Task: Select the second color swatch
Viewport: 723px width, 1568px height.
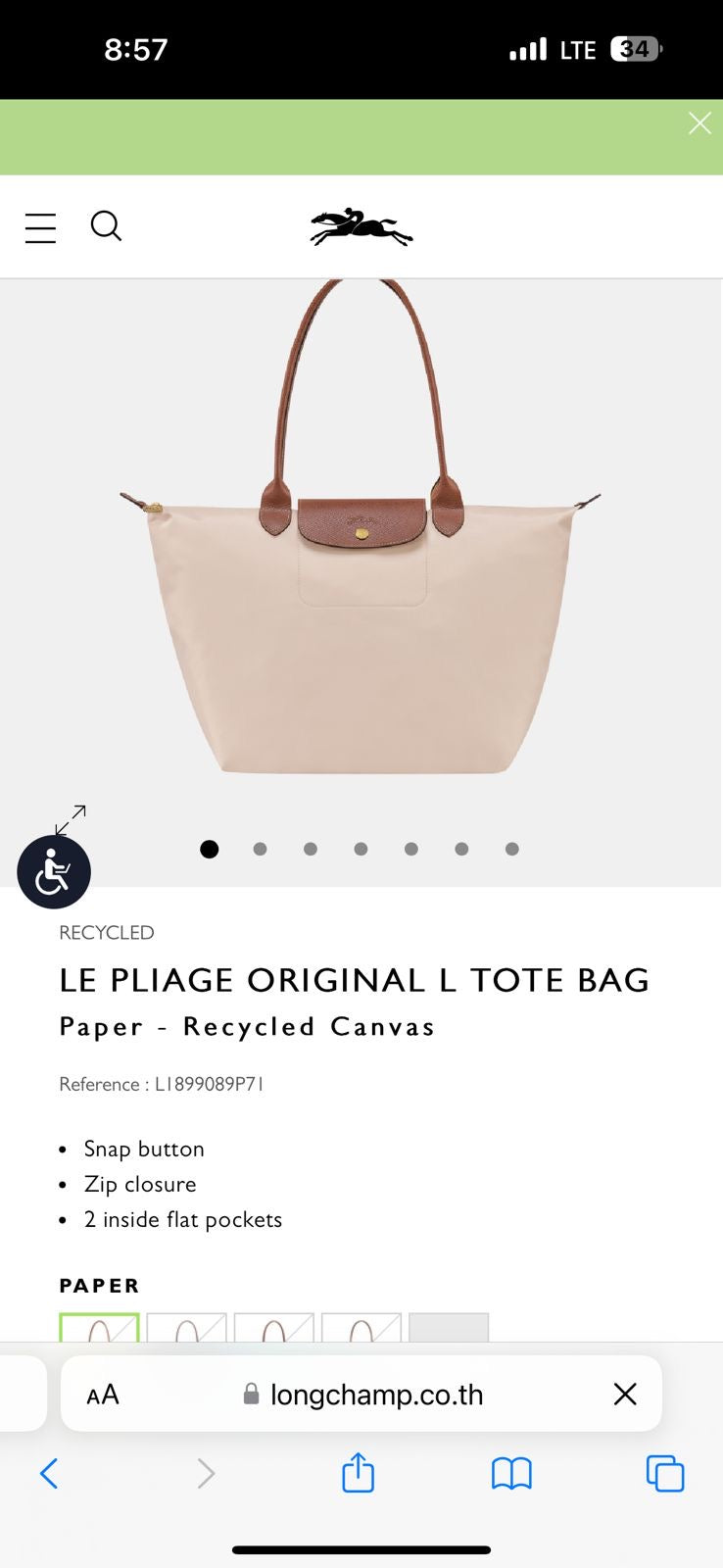Action: coord(186,1328)
